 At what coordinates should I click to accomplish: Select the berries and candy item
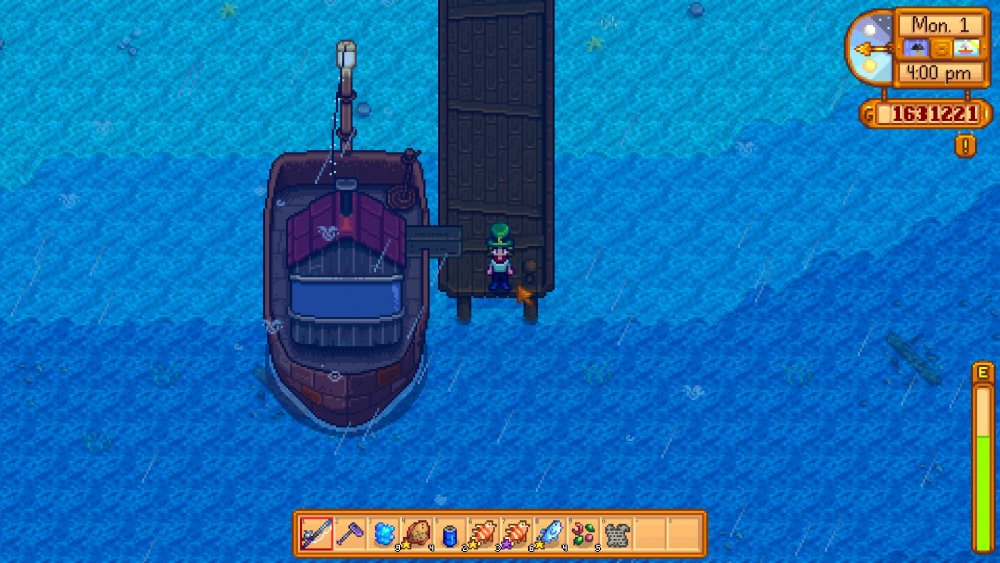click(x=583, y=534)
